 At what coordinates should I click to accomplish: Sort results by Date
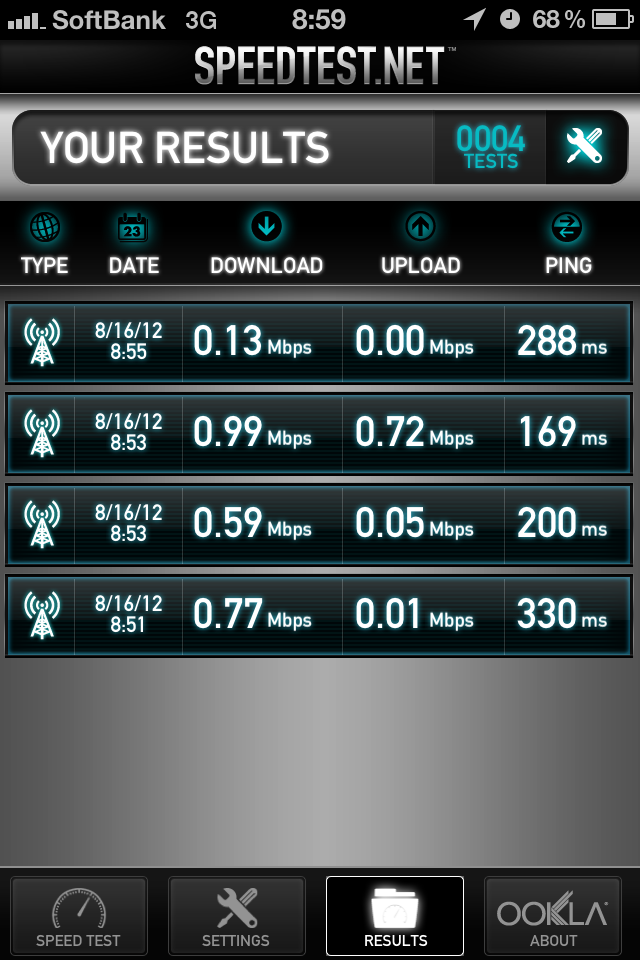[x=133, y=244]
